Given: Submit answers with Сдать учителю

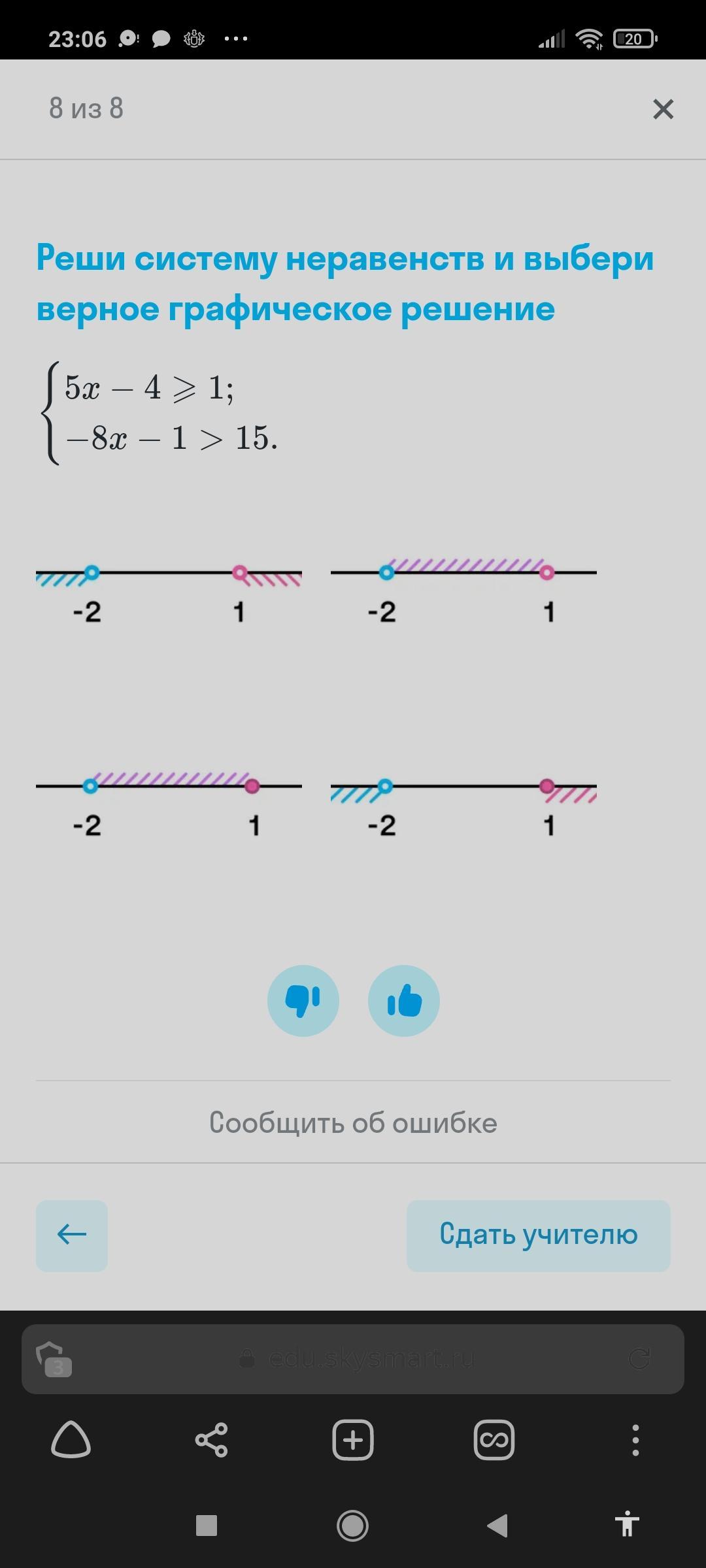Looking at the screenshot, I should [x=538, y=1235].
